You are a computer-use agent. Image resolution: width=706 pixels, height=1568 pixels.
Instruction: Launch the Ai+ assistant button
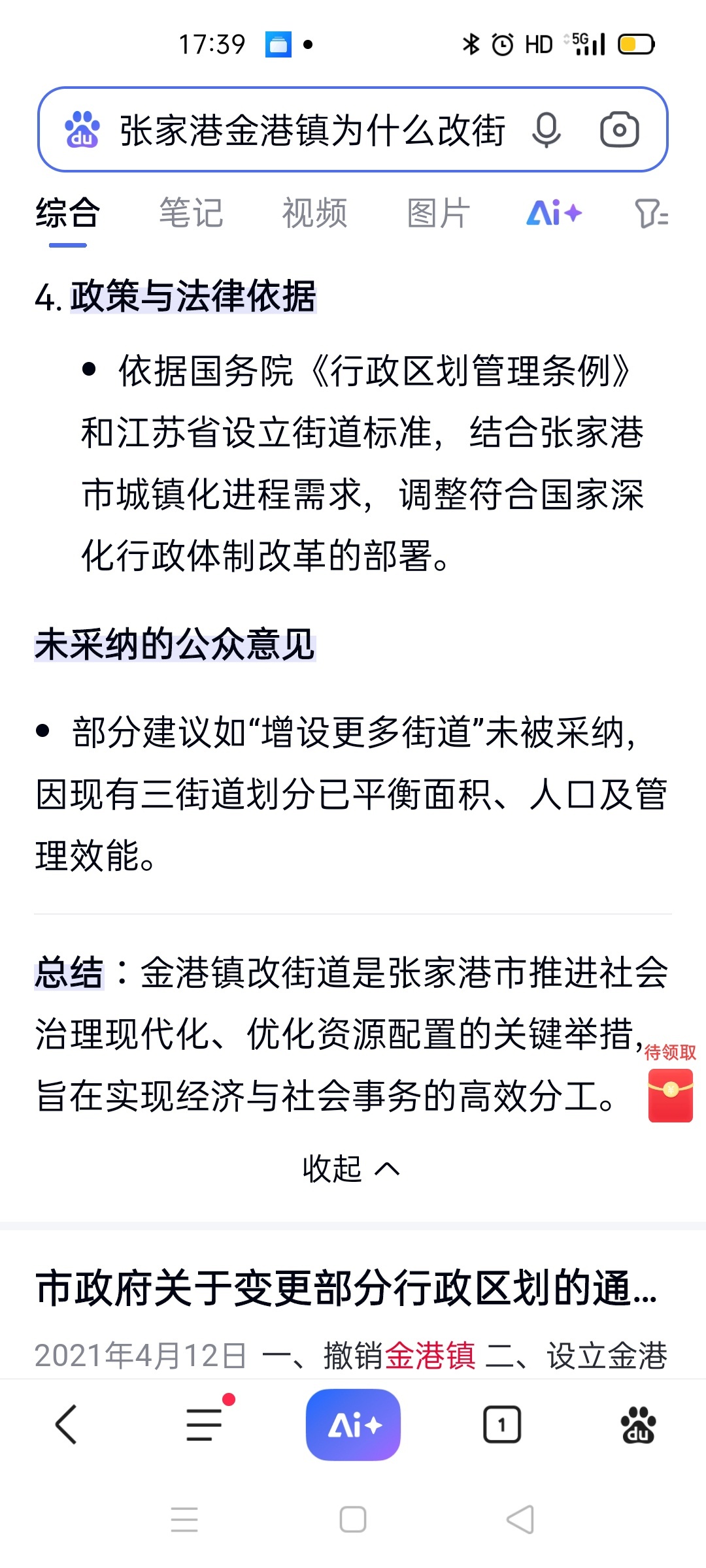(353, 1424)
